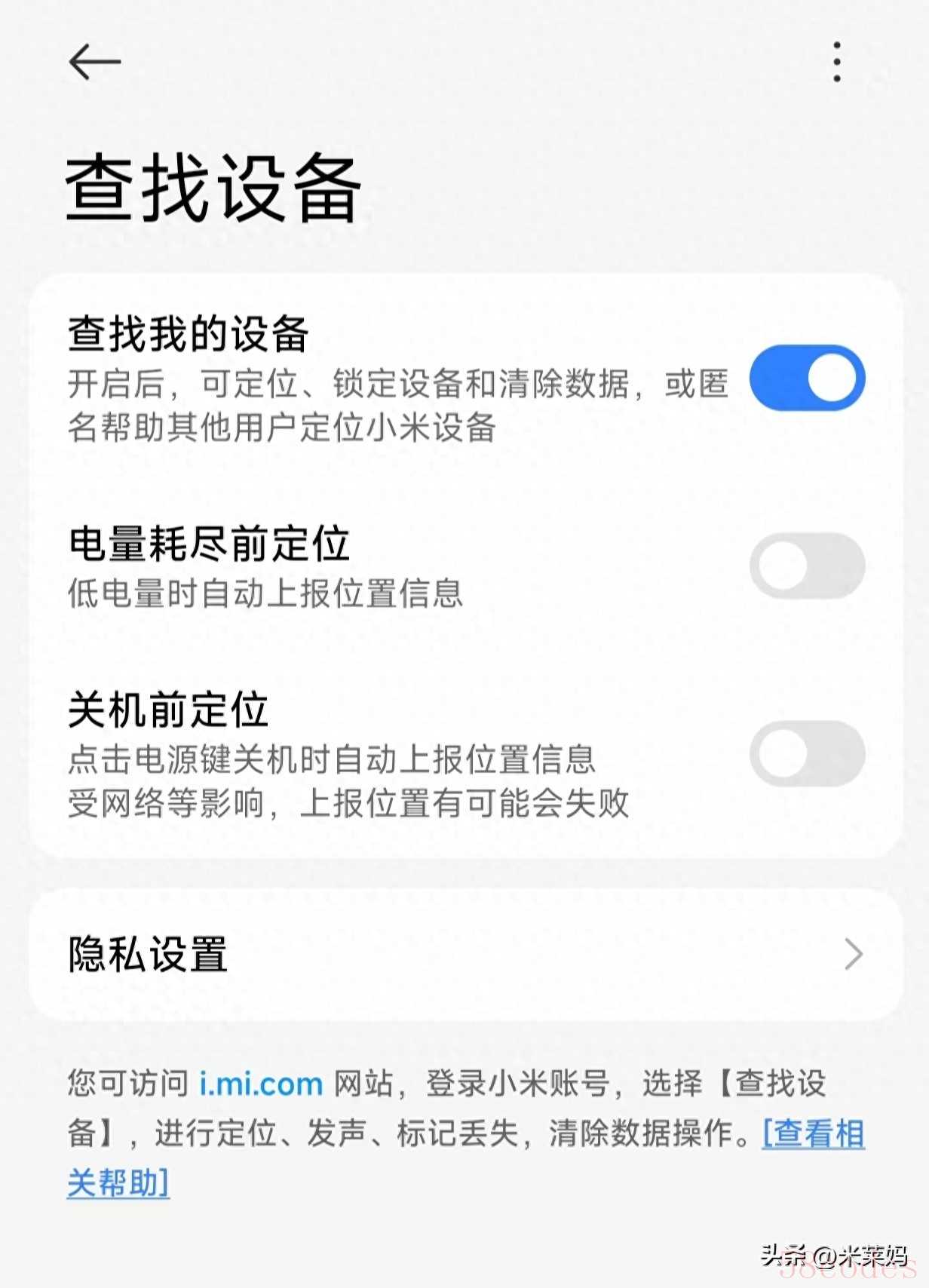Open the three-dot overflow menu
The width and height of the screenshot is (929, 1288).
click(836, 62)
